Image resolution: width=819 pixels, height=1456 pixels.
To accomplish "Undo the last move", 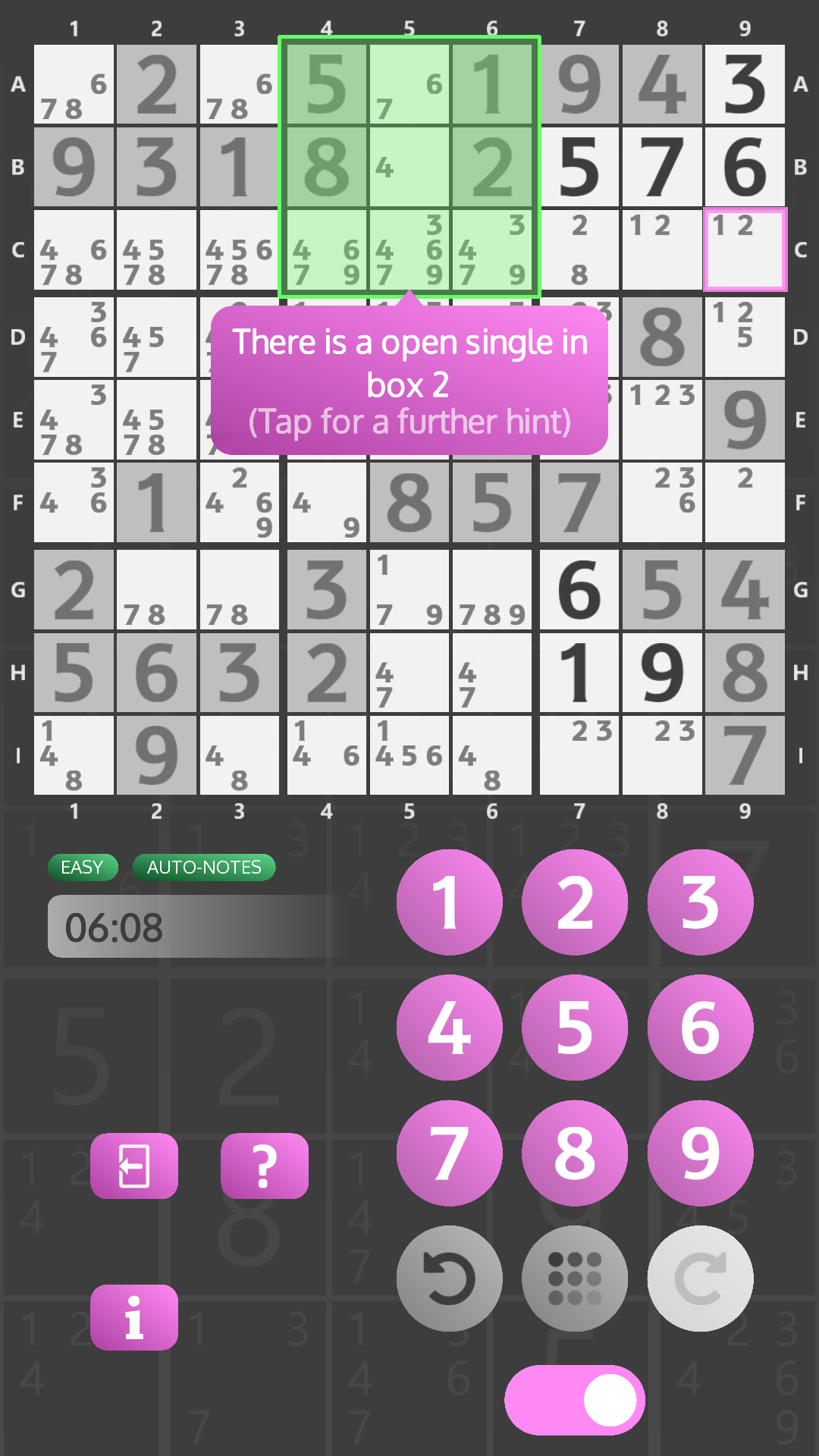I will [x=449, y=1279].
